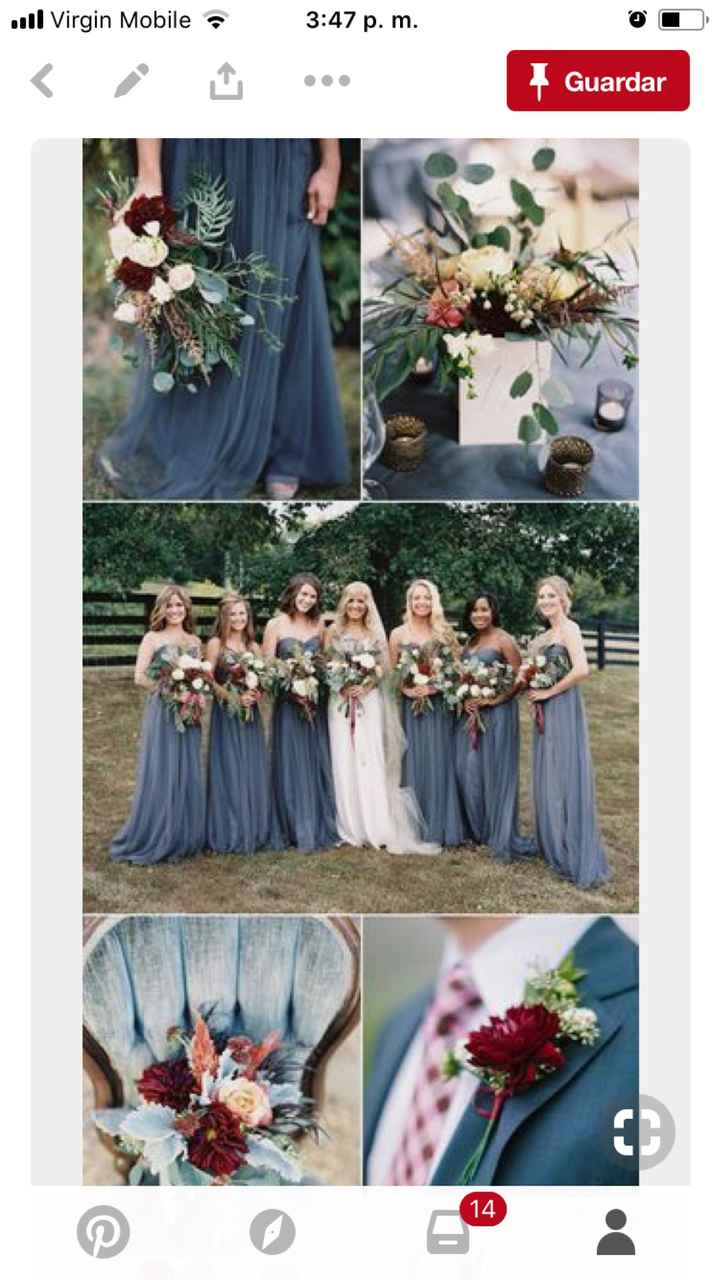Open the three-dot more options menu

click(x=327, y=81)
